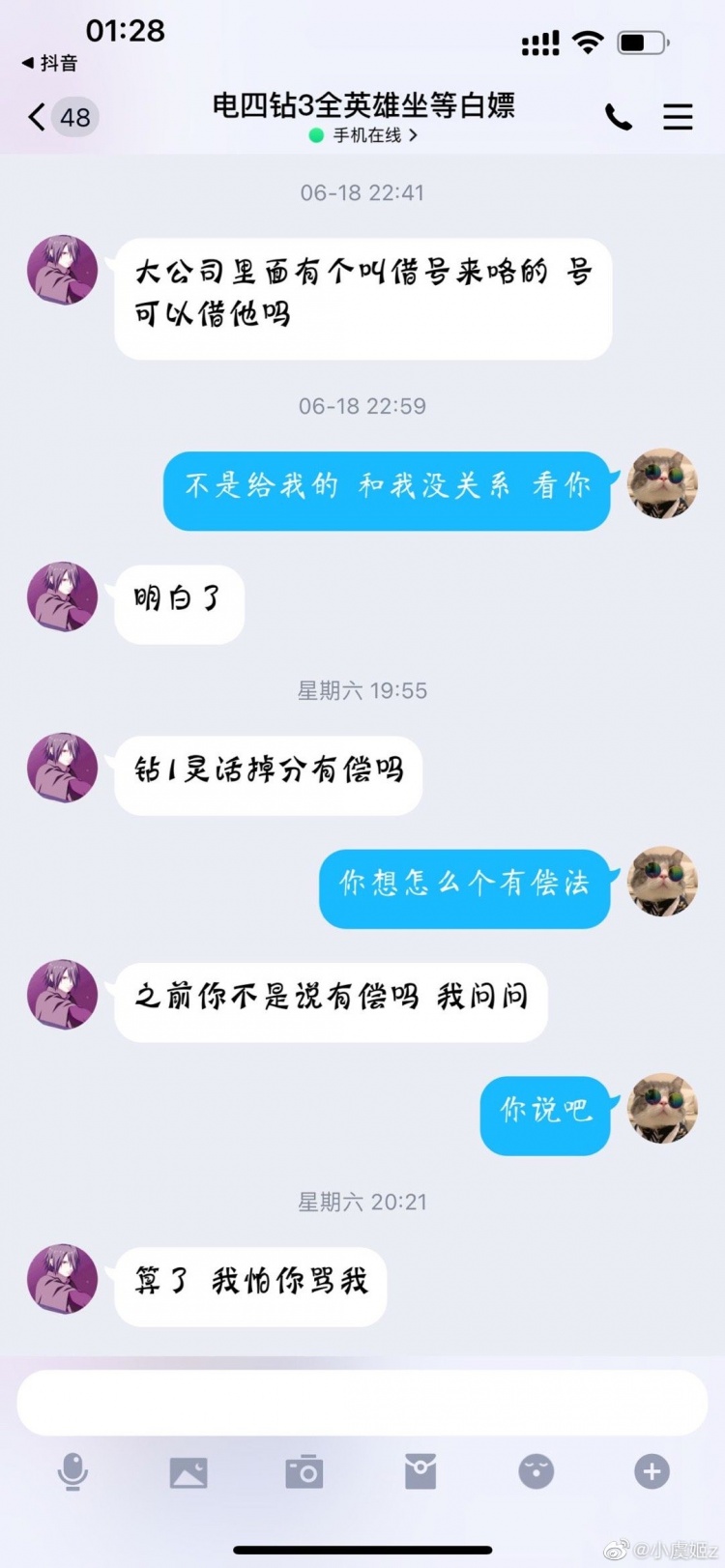This screenshot has width=725, height=1568.
Task: Open my cat avatar beside 你说吧
Action: 662,1109
